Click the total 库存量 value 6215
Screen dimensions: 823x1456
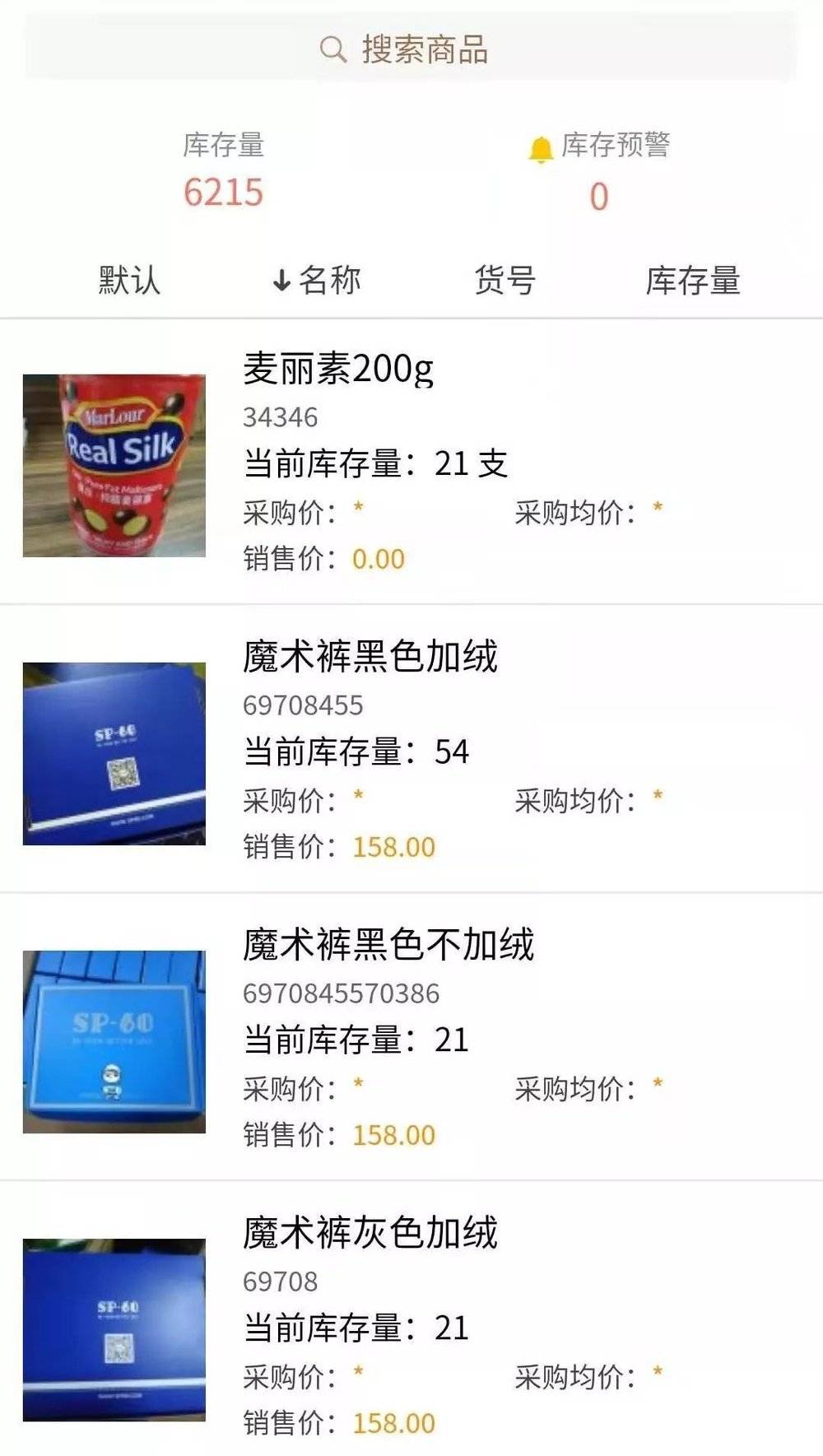point(222,191)
